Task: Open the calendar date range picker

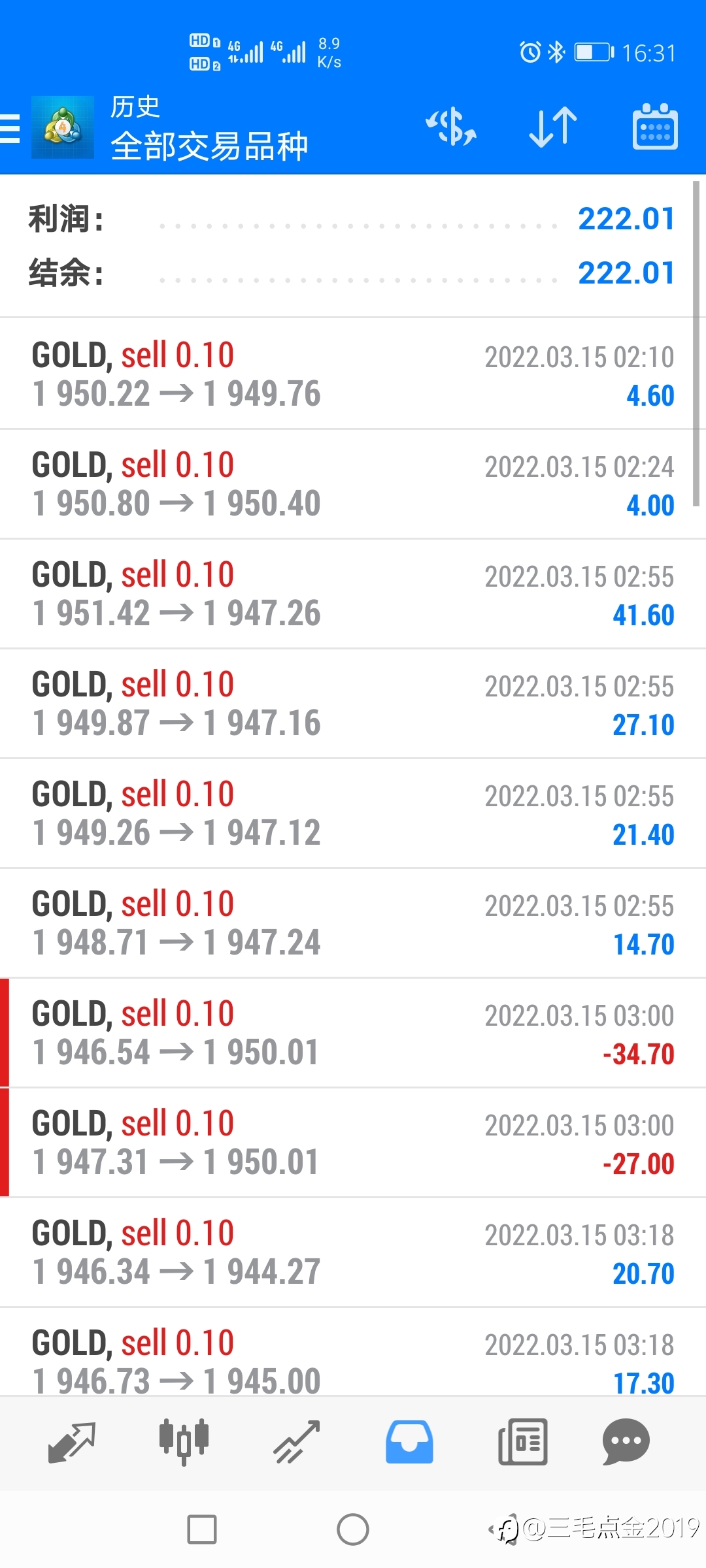Action: (x=655, y=127)
